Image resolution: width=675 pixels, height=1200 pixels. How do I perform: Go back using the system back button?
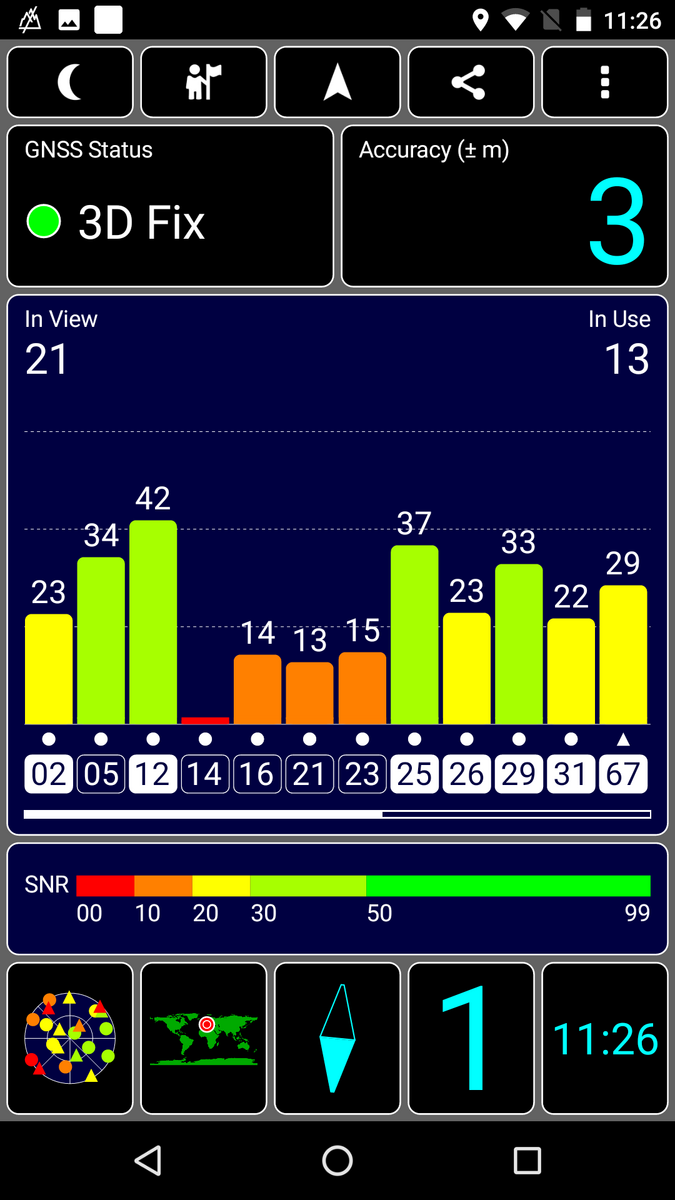[x=148, y=1160]
